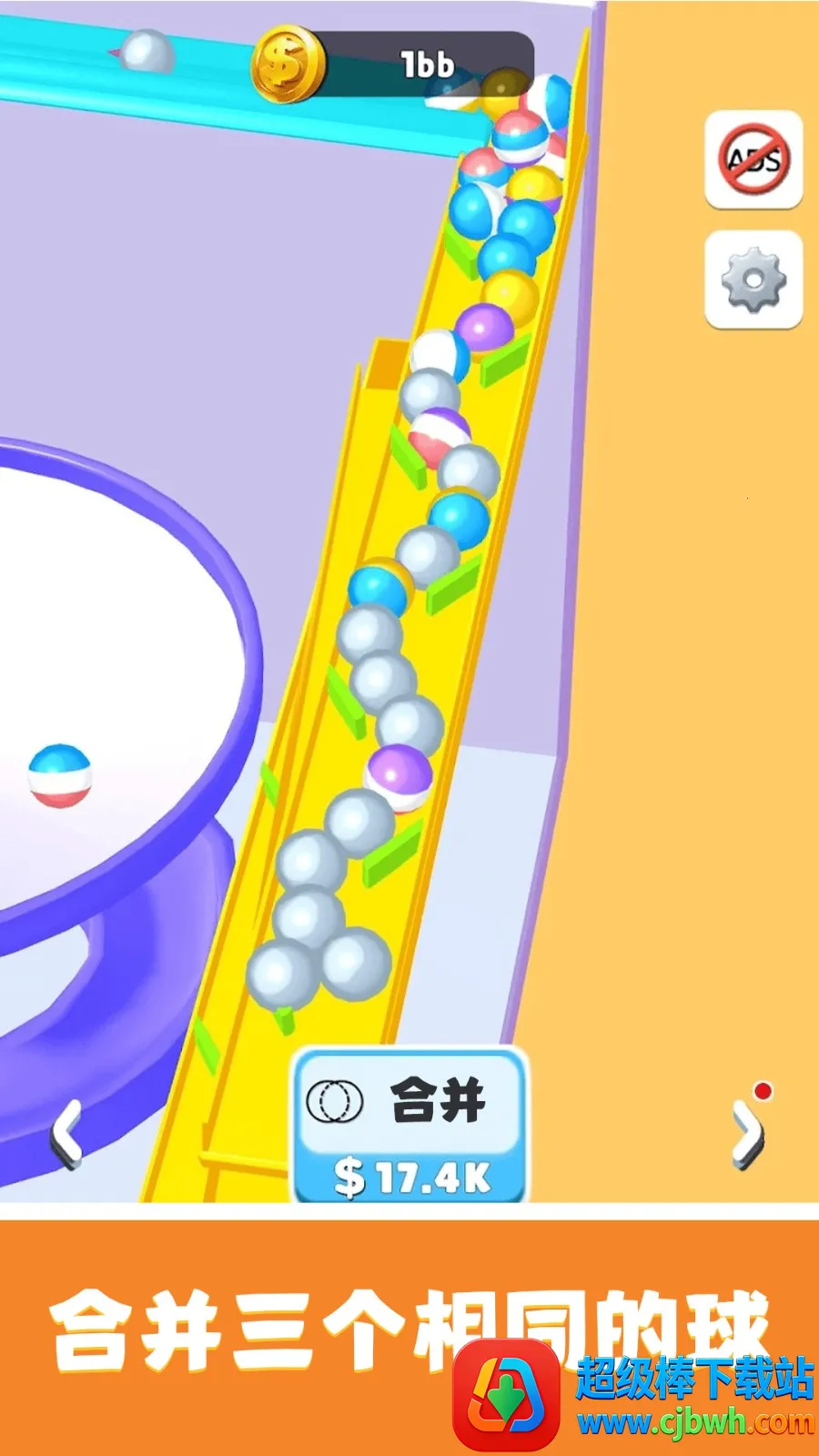Go to the next area with right arrow
Image resolution: width=819 pixels, height=1456 pixels.
click(746, 1132)
